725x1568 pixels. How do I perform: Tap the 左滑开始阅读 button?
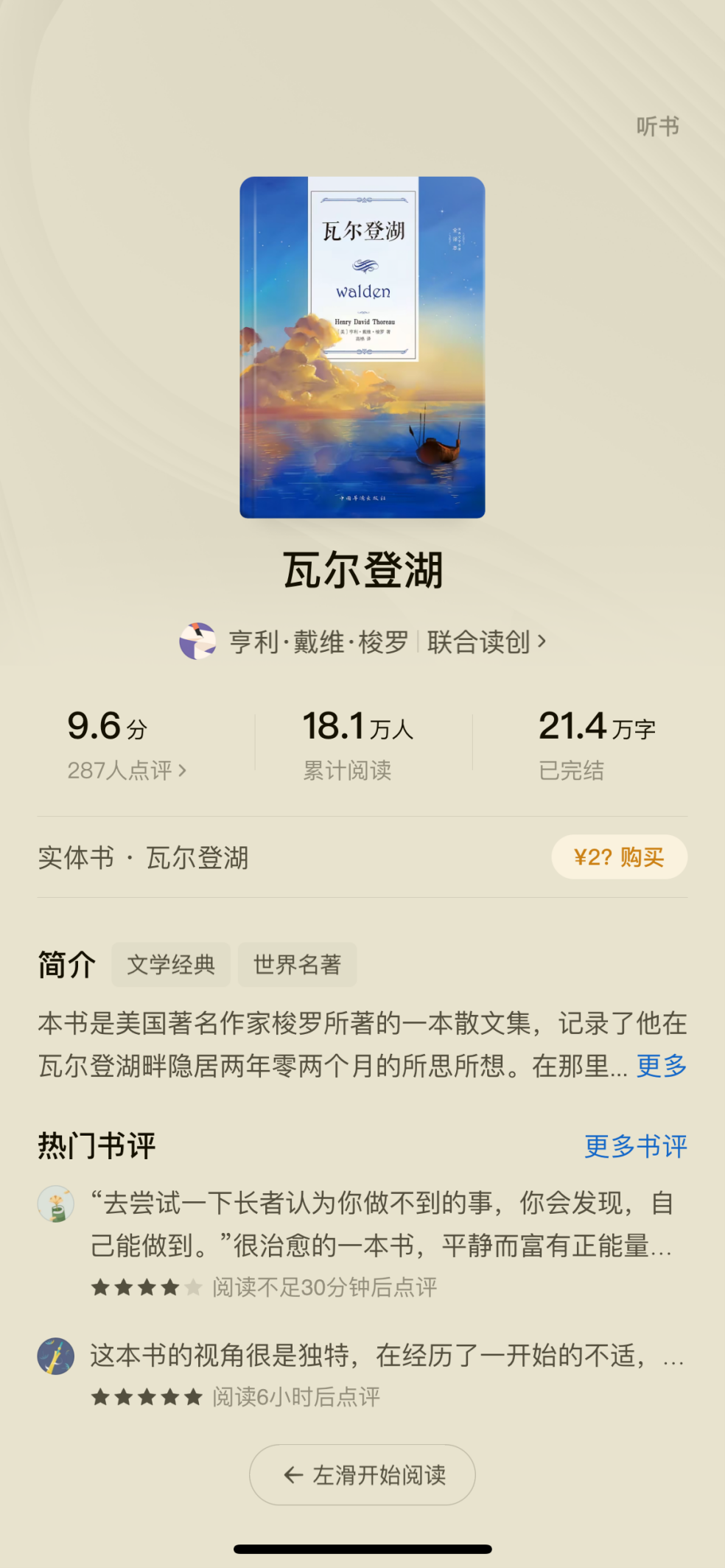pyautogui.click(x=362, y=1474)
